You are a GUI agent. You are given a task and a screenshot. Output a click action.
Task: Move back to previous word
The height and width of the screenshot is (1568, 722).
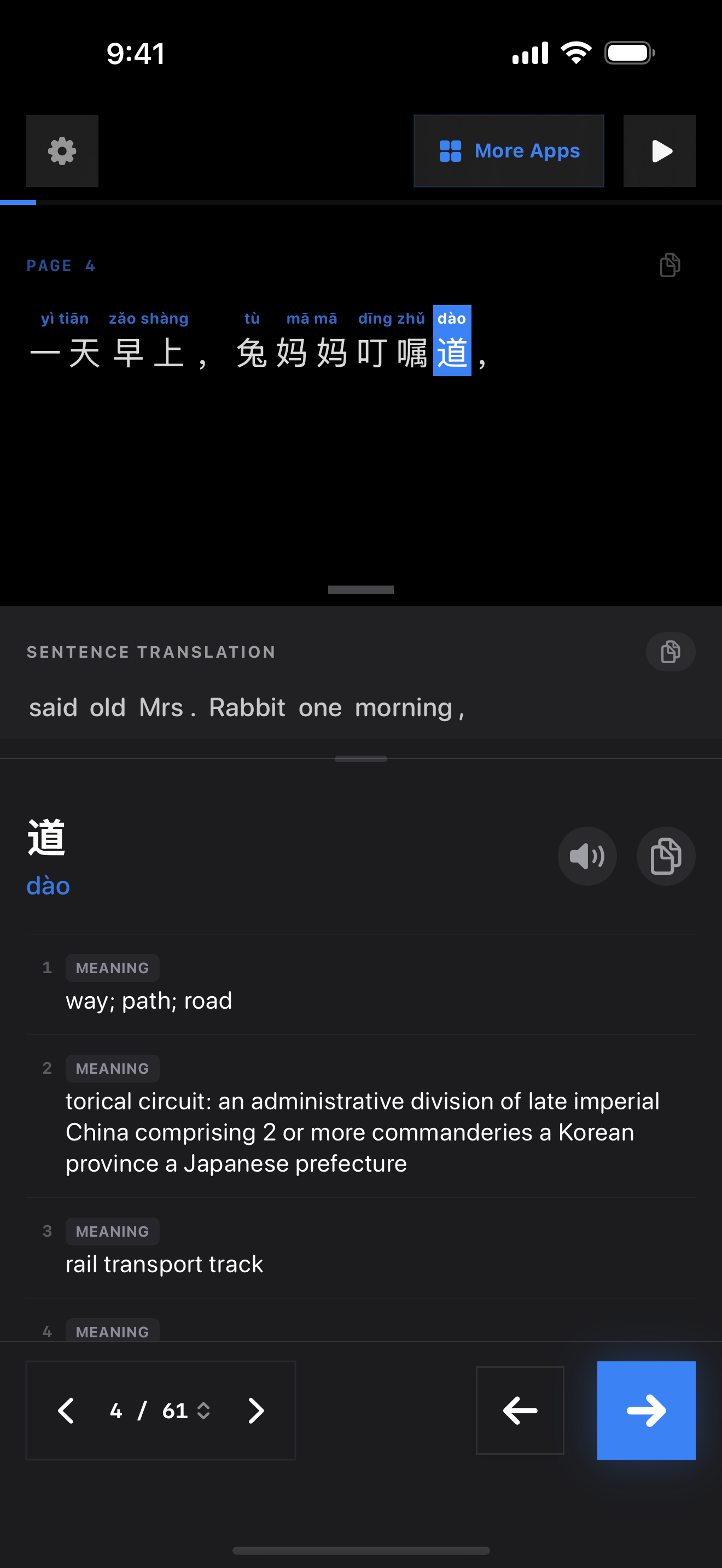point(519,1411)
